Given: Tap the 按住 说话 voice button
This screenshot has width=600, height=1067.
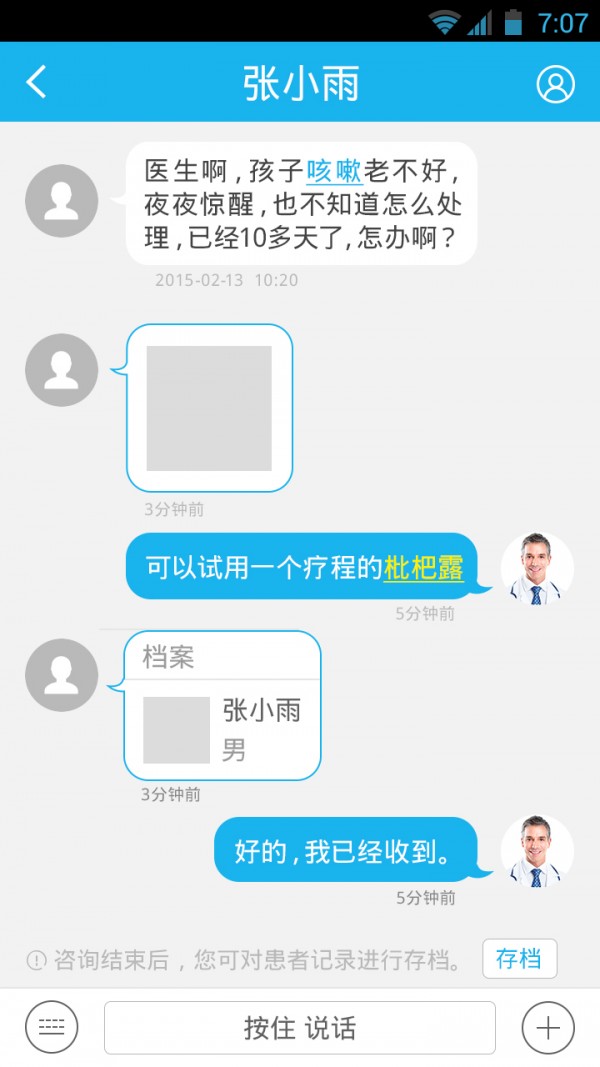Looking at the screenshot, I should 300,1027.
